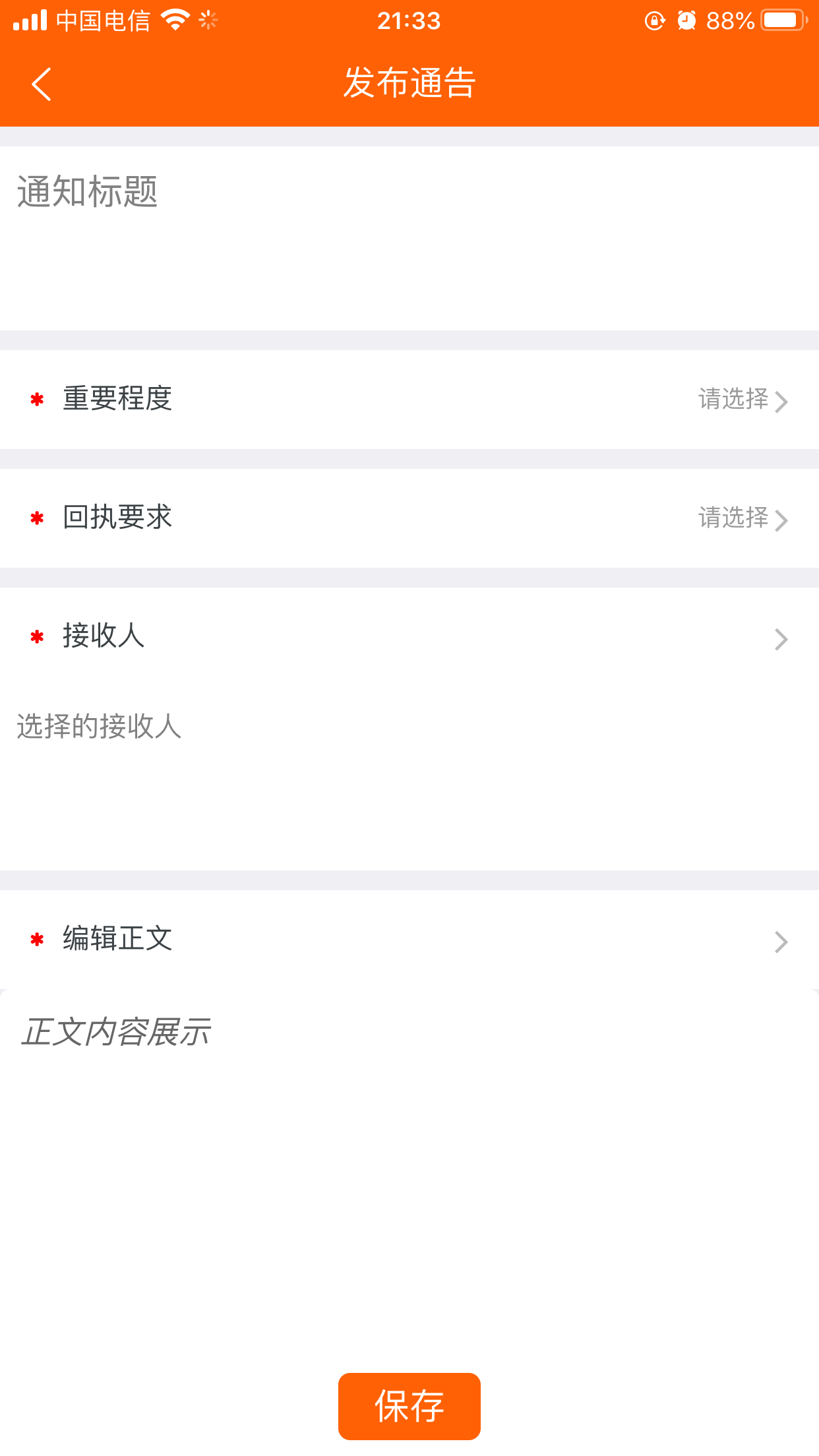Tap the loading spinner in the status bar
Image resolution: width=819 pixels, height=1456 pixels.
coord(207,20)
